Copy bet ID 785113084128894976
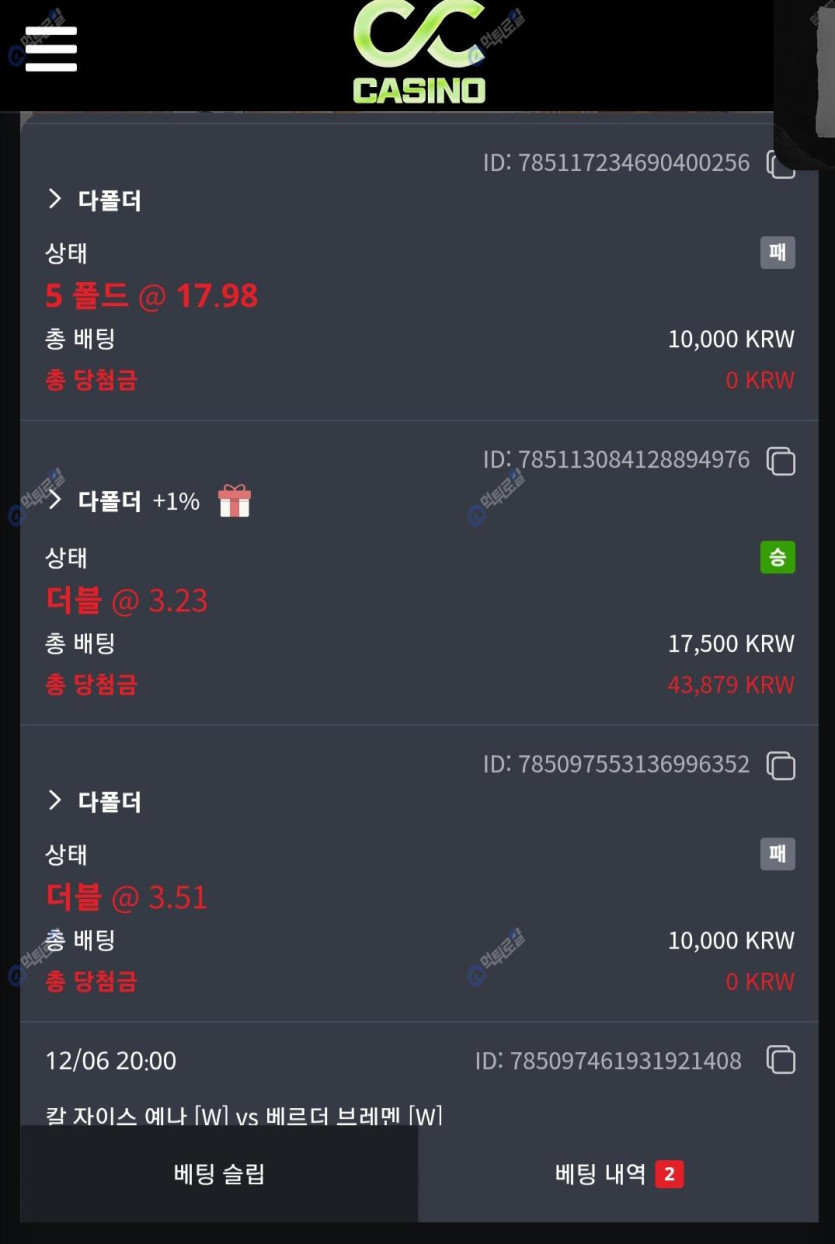This screenshot has height=1244, width=835. click(x=780, y=460)
